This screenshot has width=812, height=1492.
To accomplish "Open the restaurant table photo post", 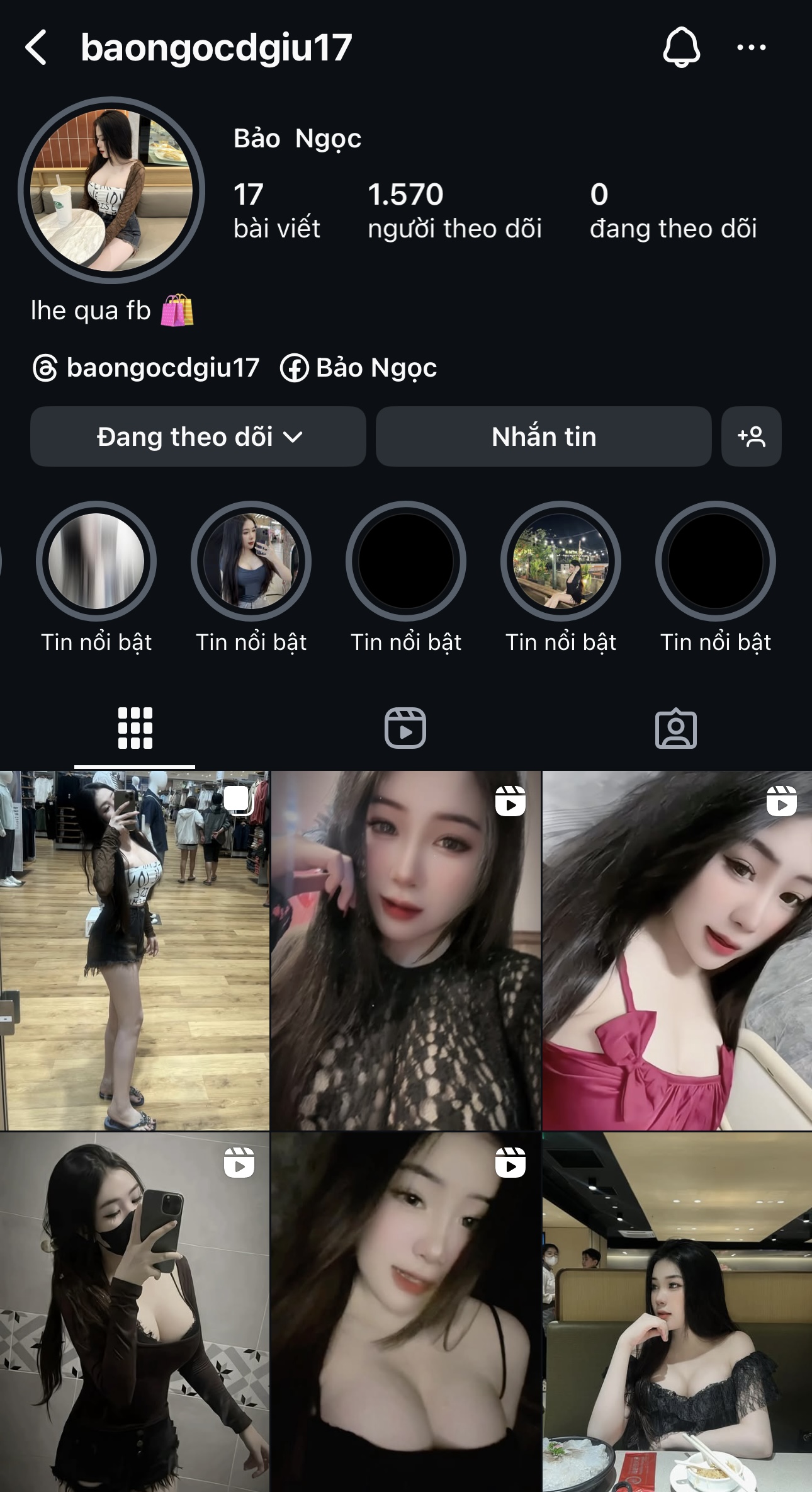I will tap(677, 1311).
